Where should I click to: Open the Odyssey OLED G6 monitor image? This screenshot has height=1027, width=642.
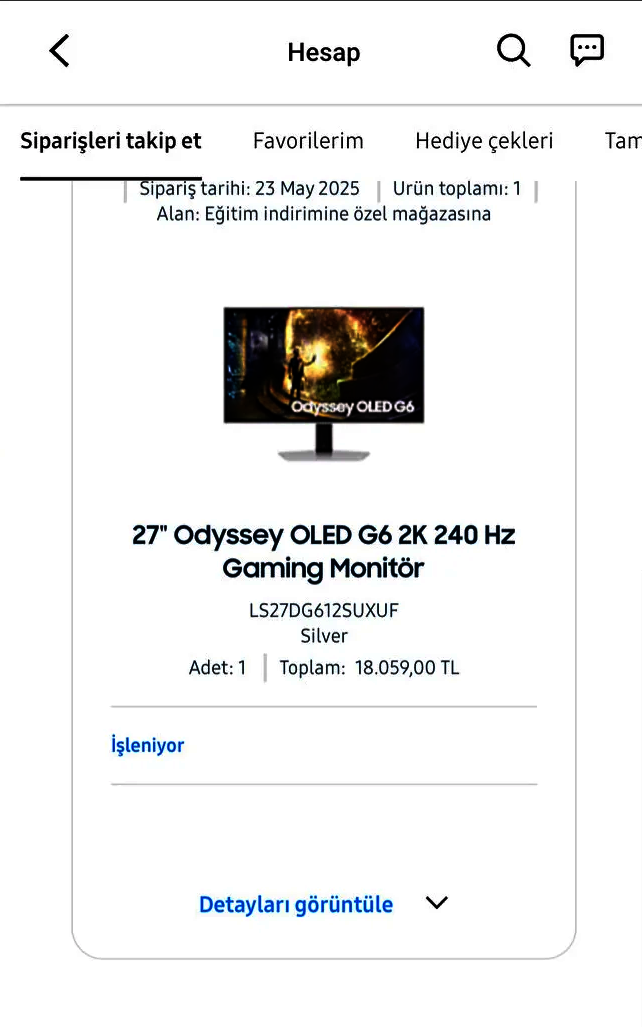[x=324, y=383]
